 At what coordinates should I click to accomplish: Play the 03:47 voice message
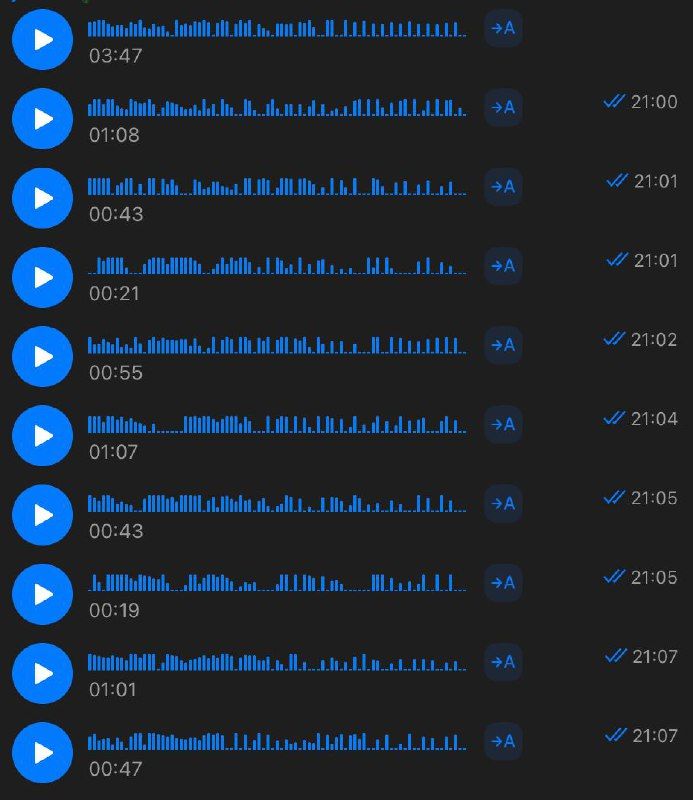[43, 40]
